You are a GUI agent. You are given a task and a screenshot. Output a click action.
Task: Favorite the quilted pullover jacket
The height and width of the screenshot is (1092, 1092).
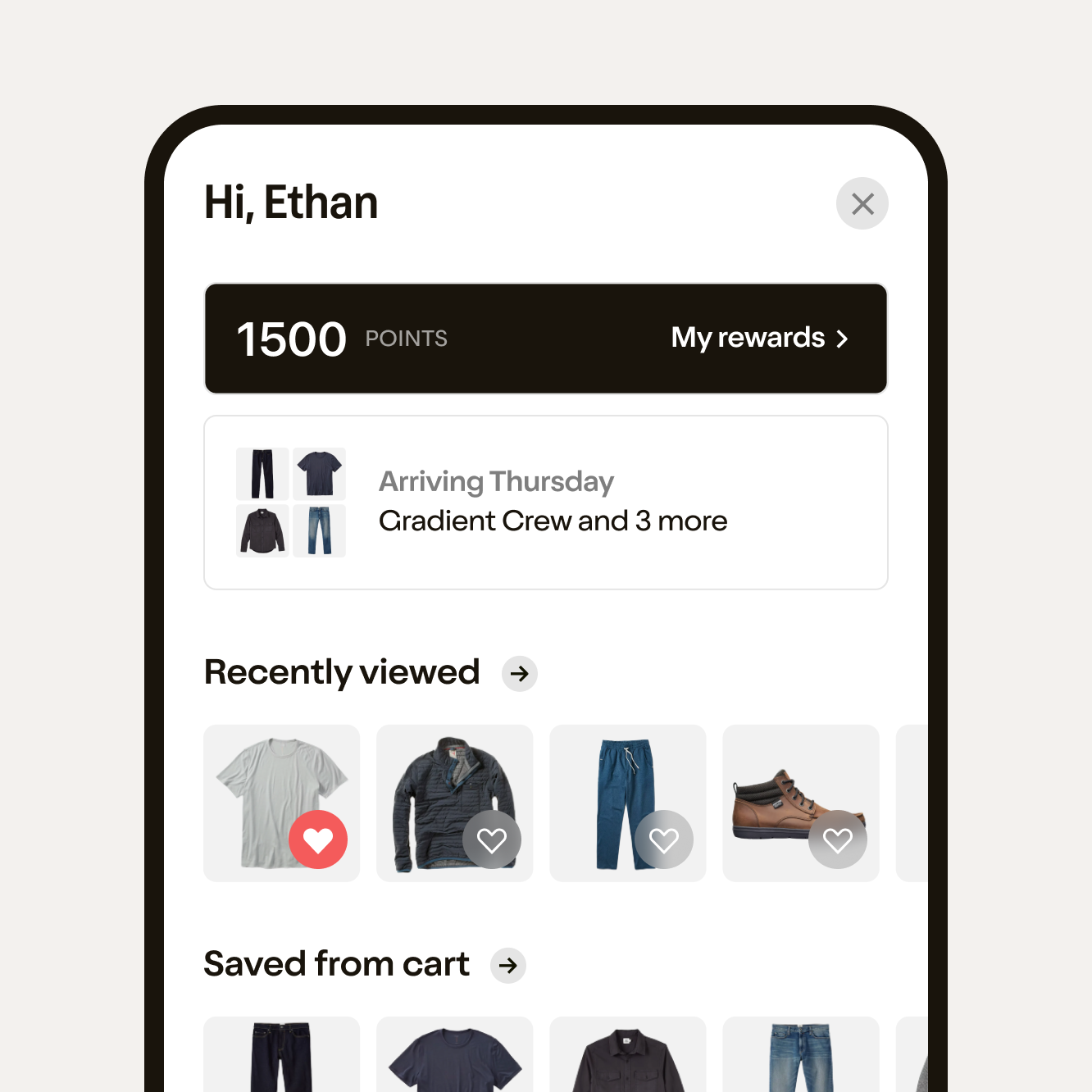492,839
